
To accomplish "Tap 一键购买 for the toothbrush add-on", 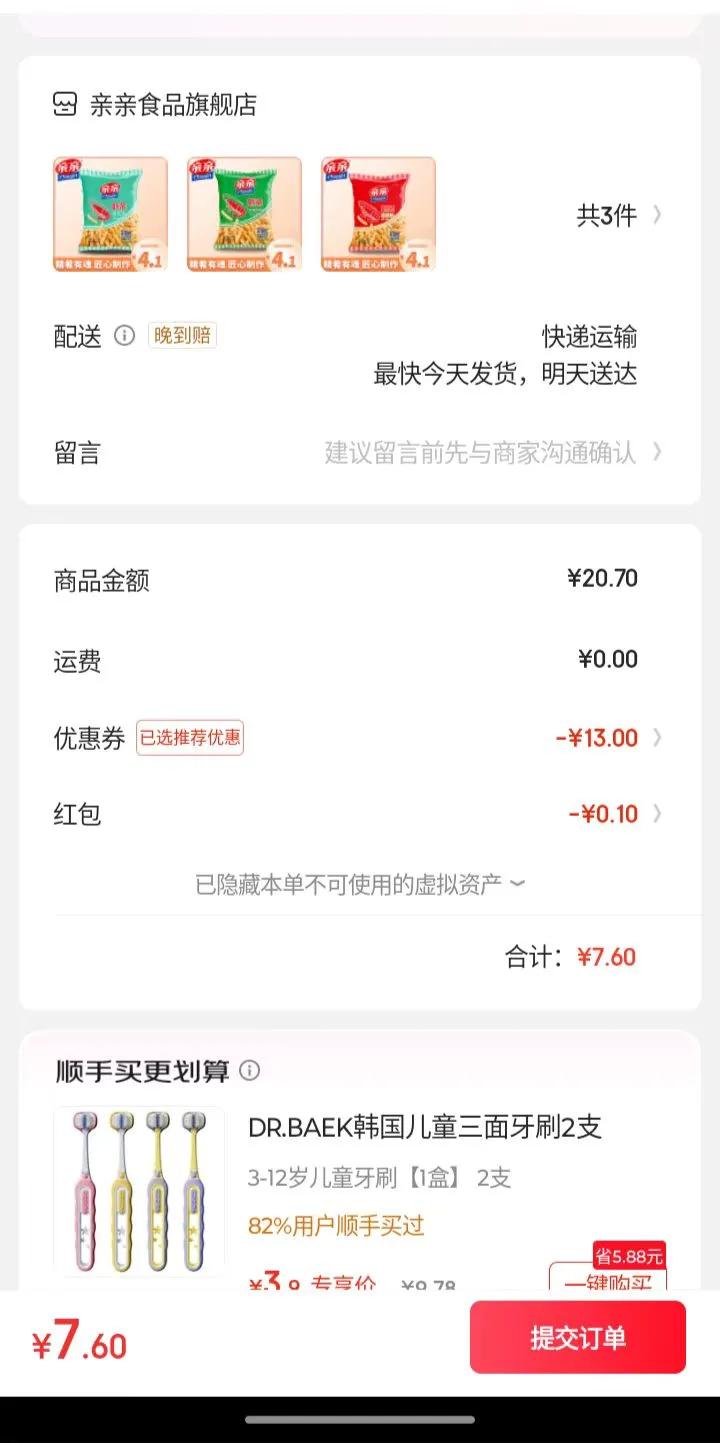I will click(x=607, y=1278).
